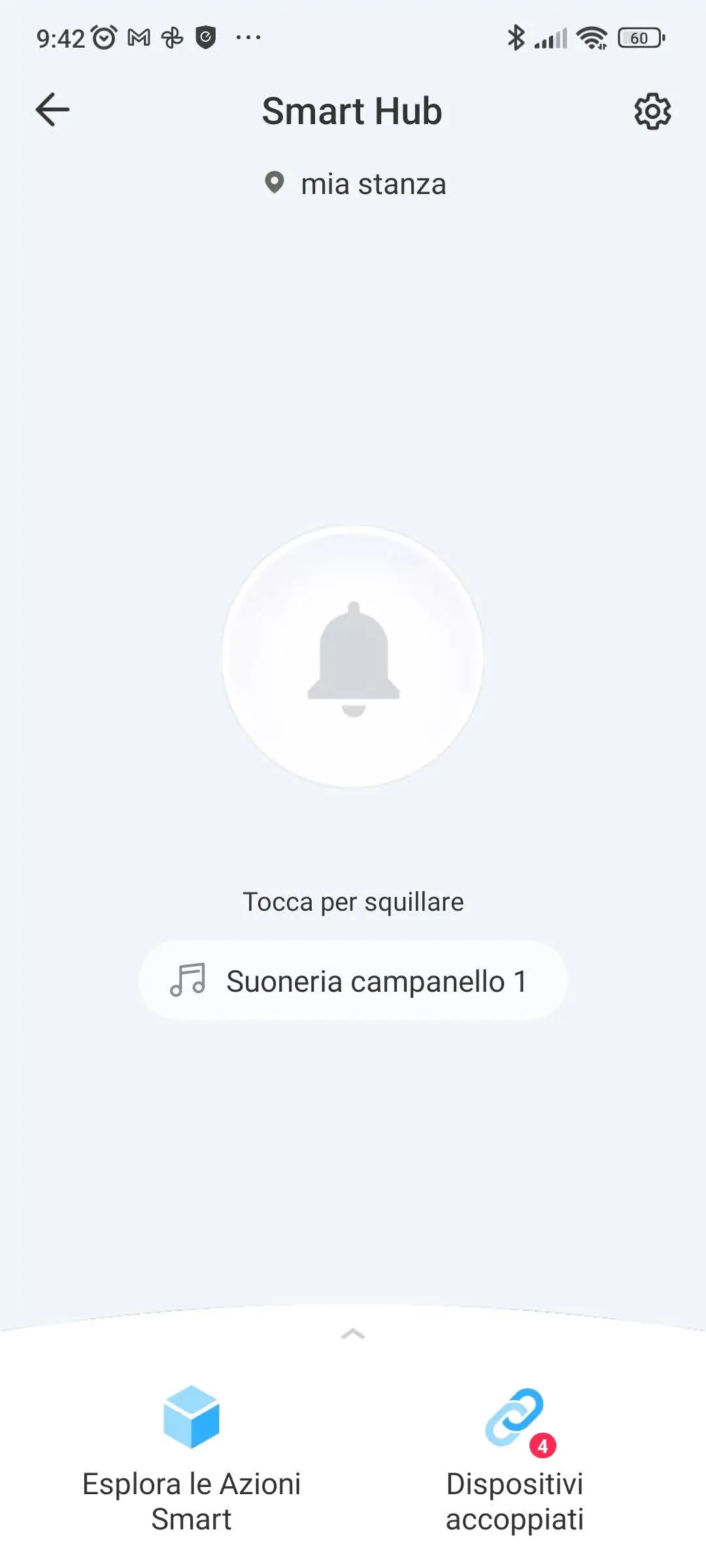706x1568 pixels.
Task: Tap the cellular signal bars indicator
Action: tap(552, 39)
